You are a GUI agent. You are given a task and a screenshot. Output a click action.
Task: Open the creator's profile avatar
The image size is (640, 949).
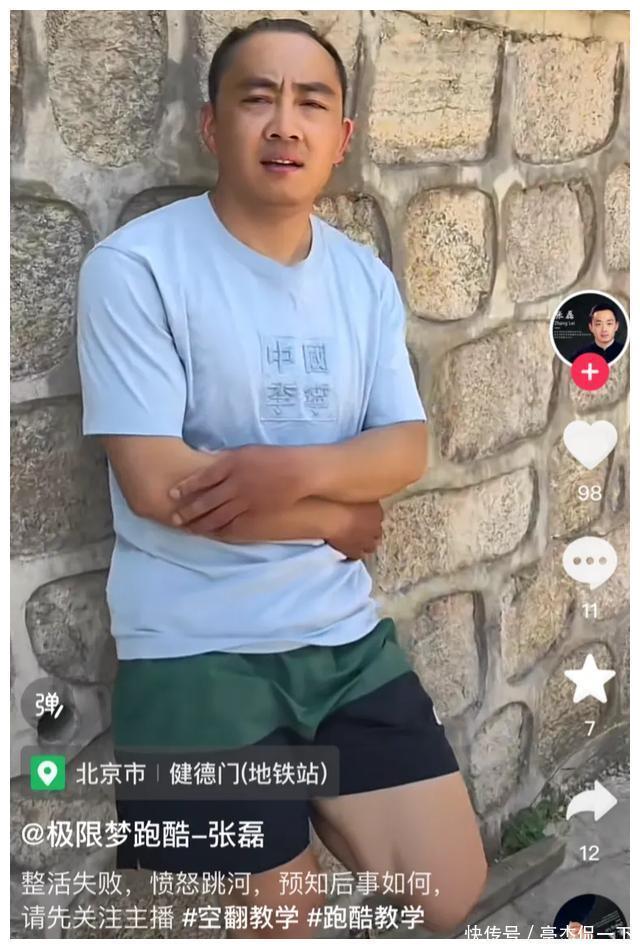point(590,328)
